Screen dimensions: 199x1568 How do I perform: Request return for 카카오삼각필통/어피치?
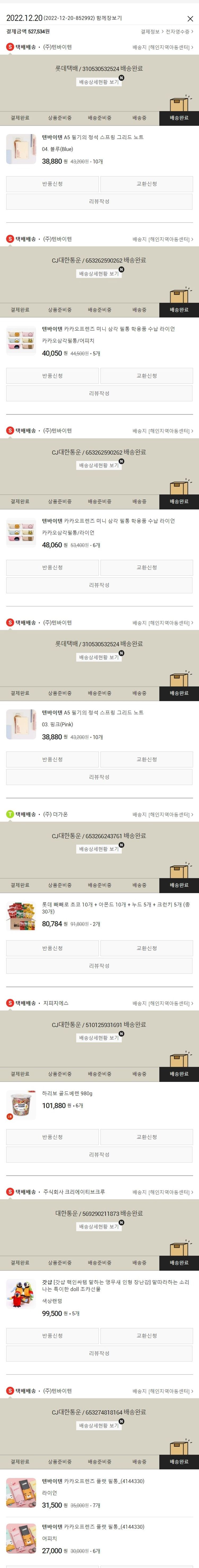52,376
